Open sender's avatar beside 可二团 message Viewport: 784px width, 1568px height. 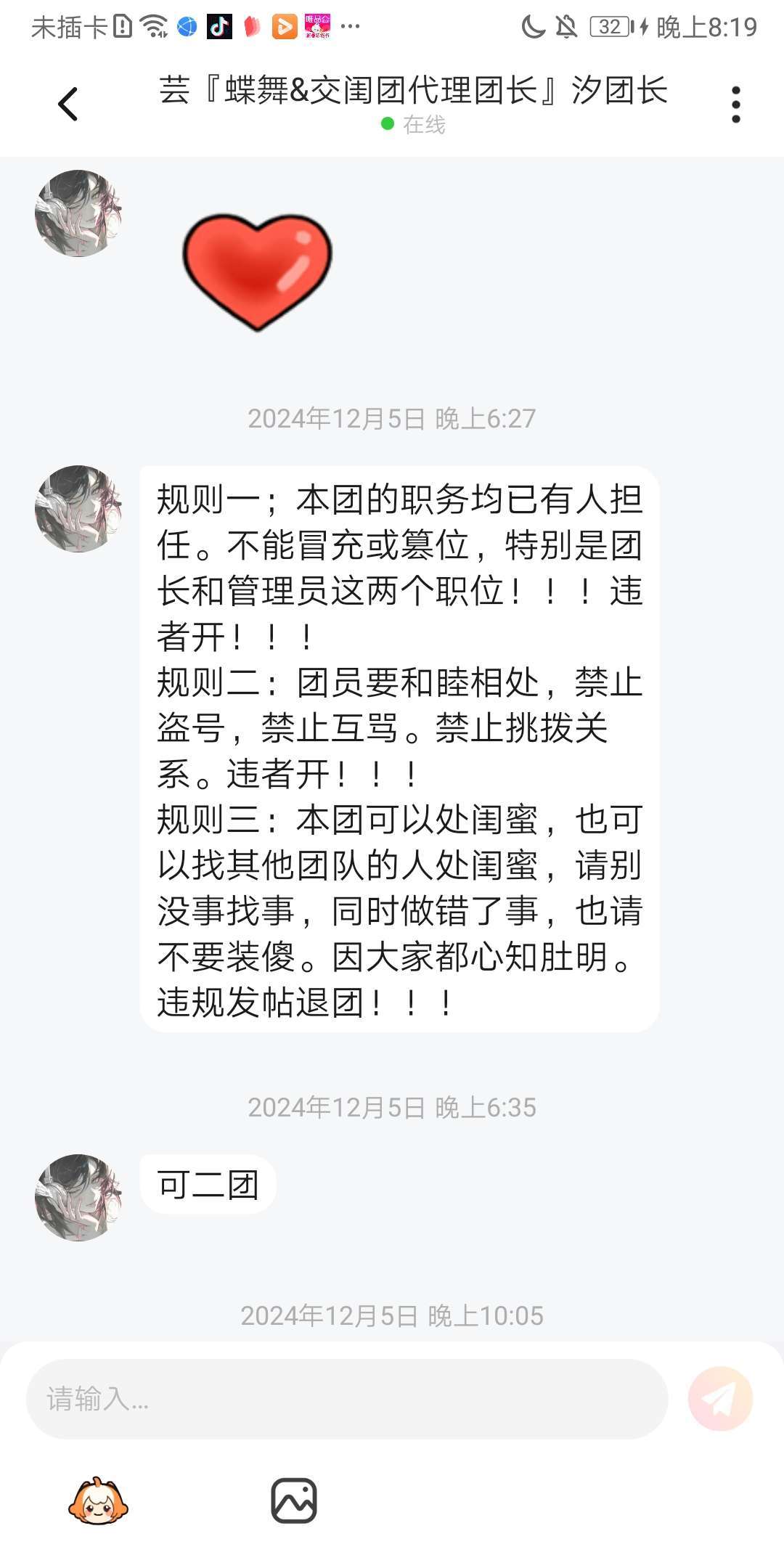(78, 1197)
